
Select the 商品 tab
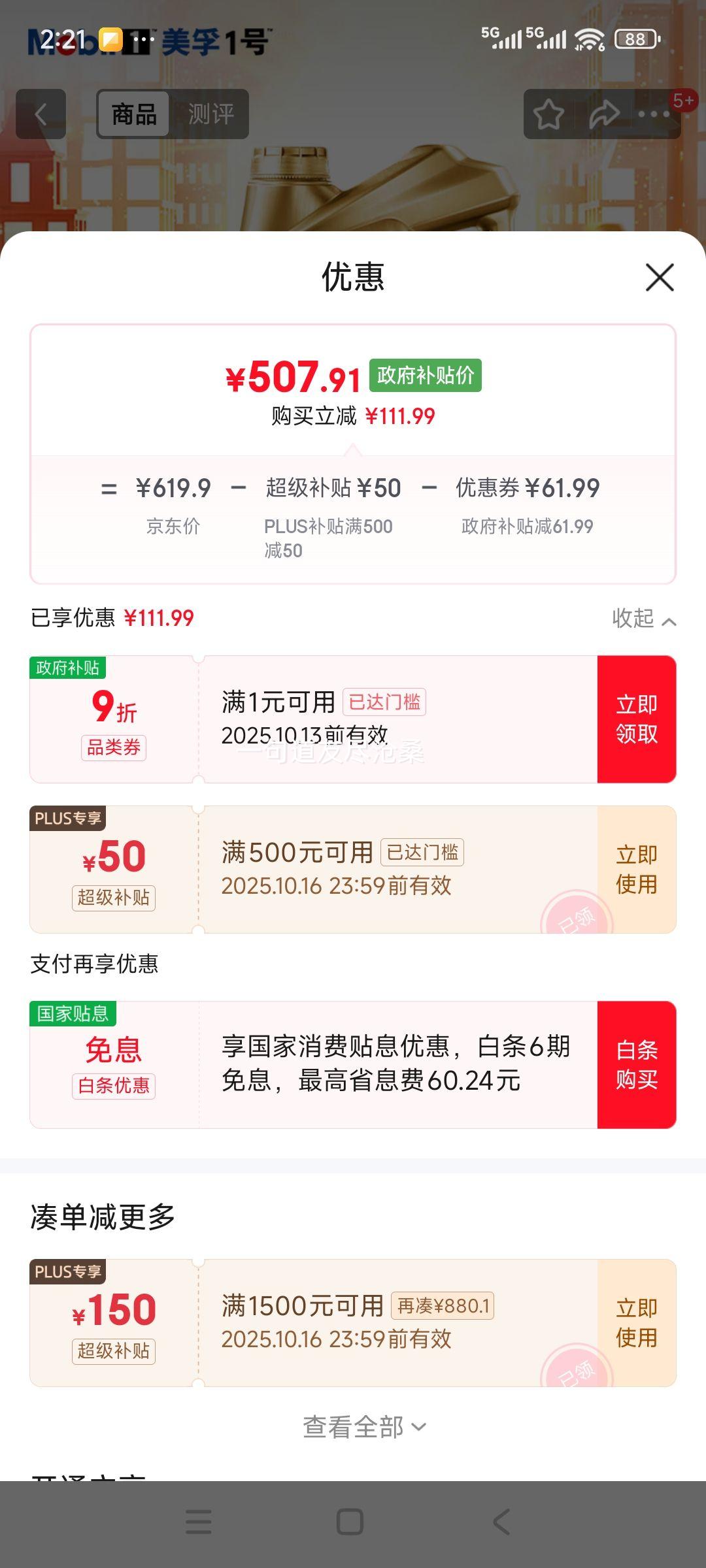(x=134, y=114)
